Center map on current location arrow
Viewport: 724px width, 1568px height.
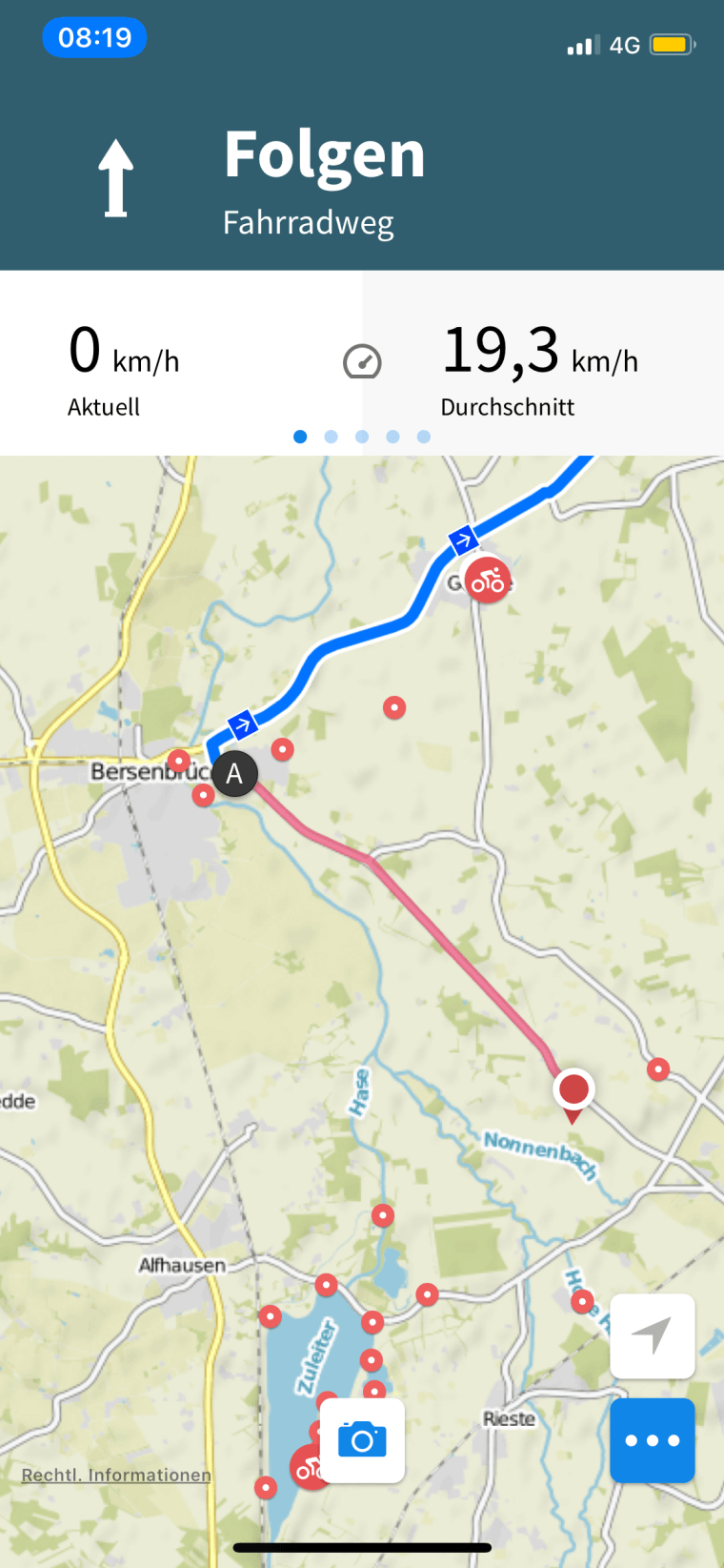(x=653, y=1335)
